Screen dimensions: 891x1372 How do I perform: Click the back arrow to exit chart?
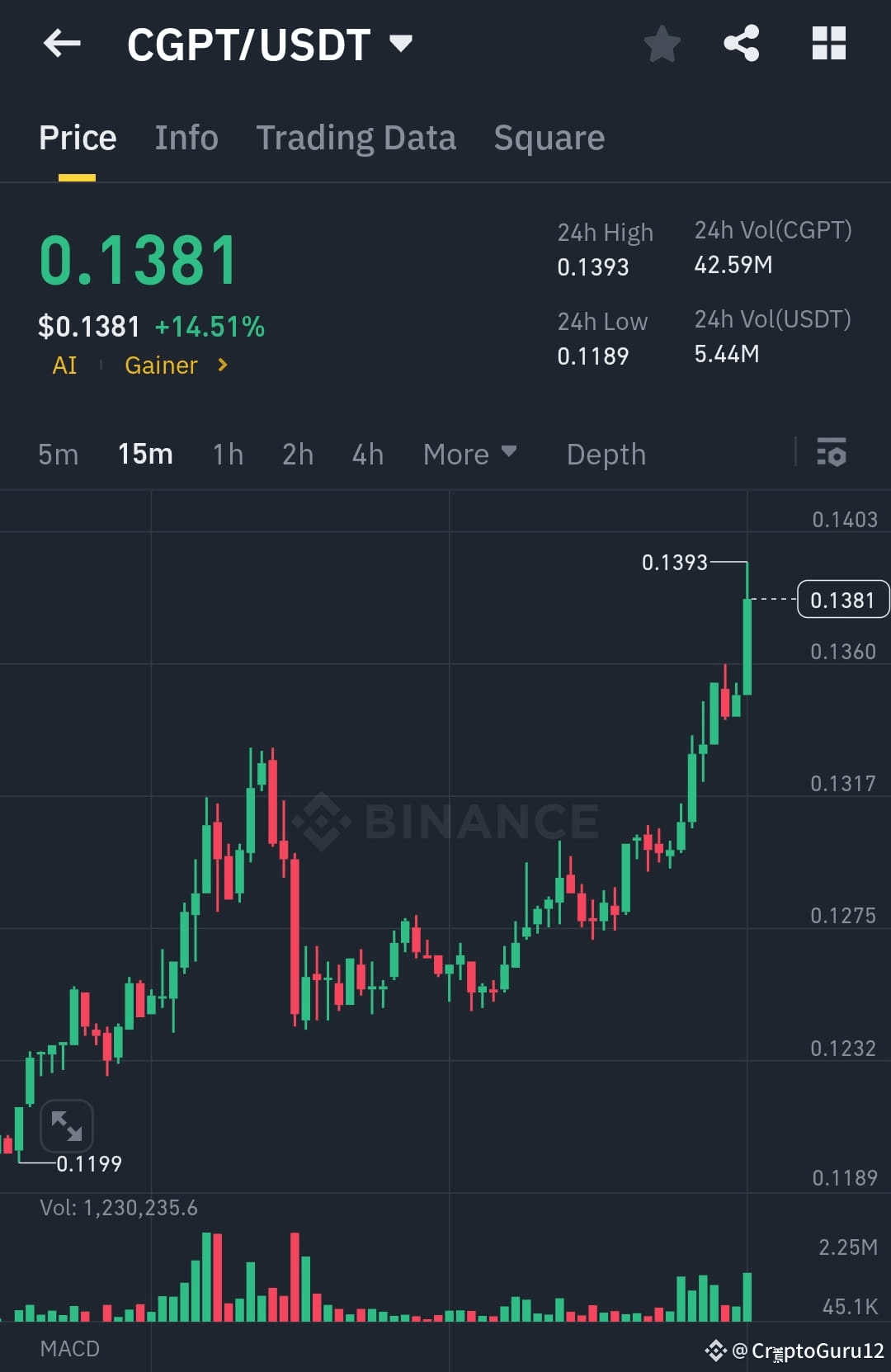[x=62, y=45]
